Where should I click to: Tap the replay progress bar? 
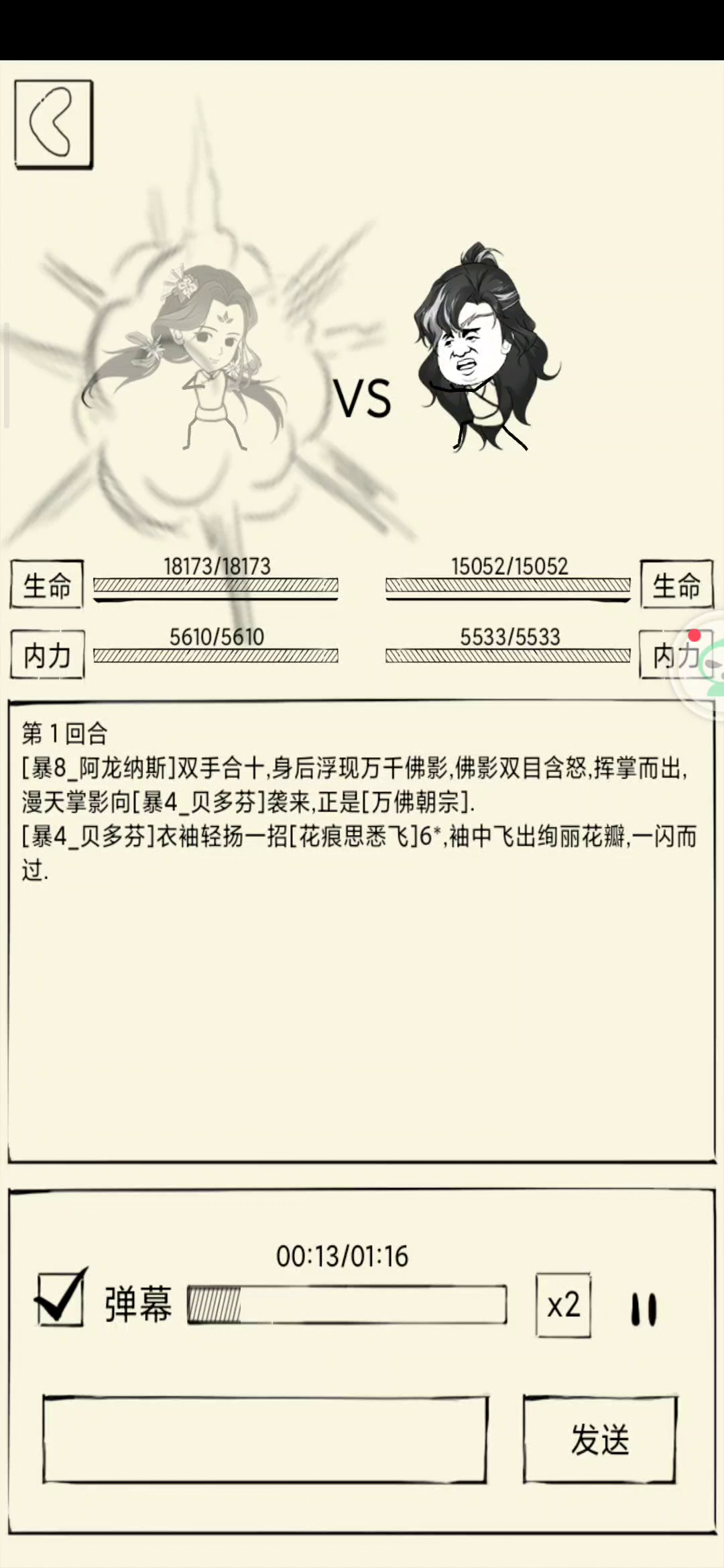pos(347,1304)
